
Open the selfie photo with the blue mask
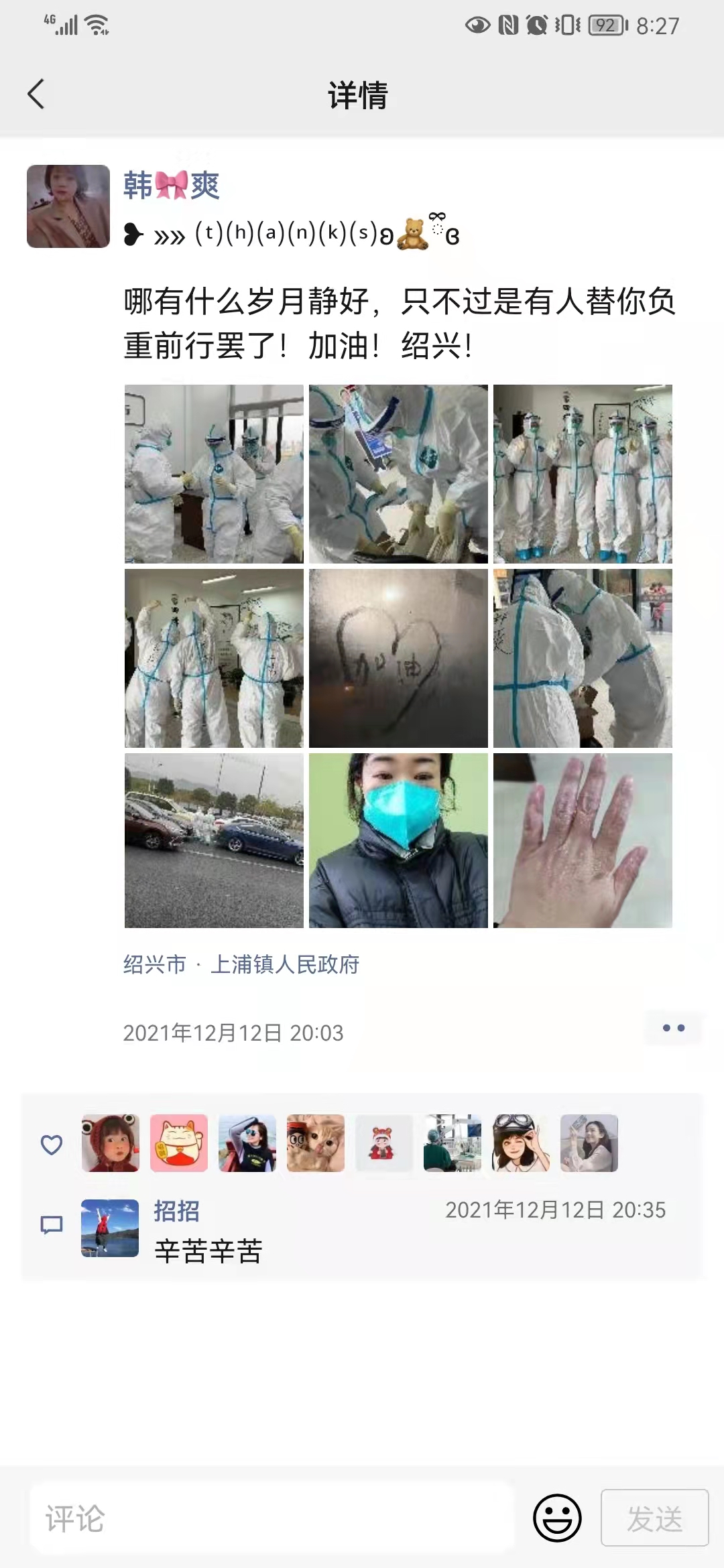click(x=398, y=840)
